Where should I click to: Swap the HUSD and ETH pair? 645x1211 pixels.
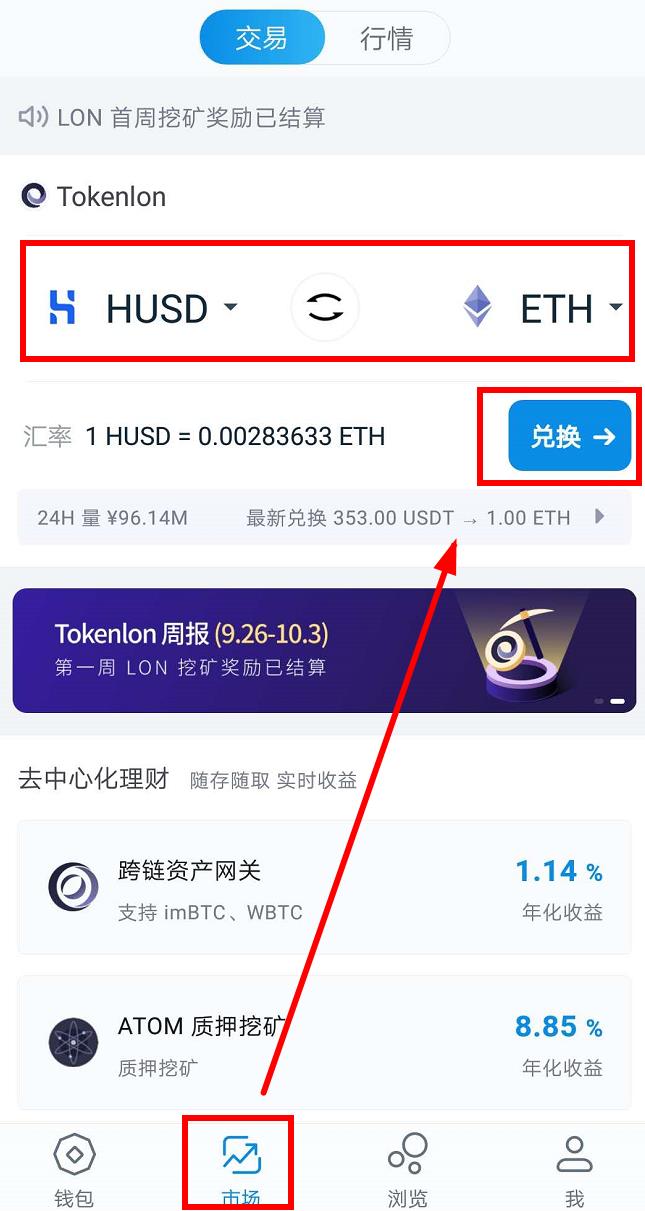[324, 308]
